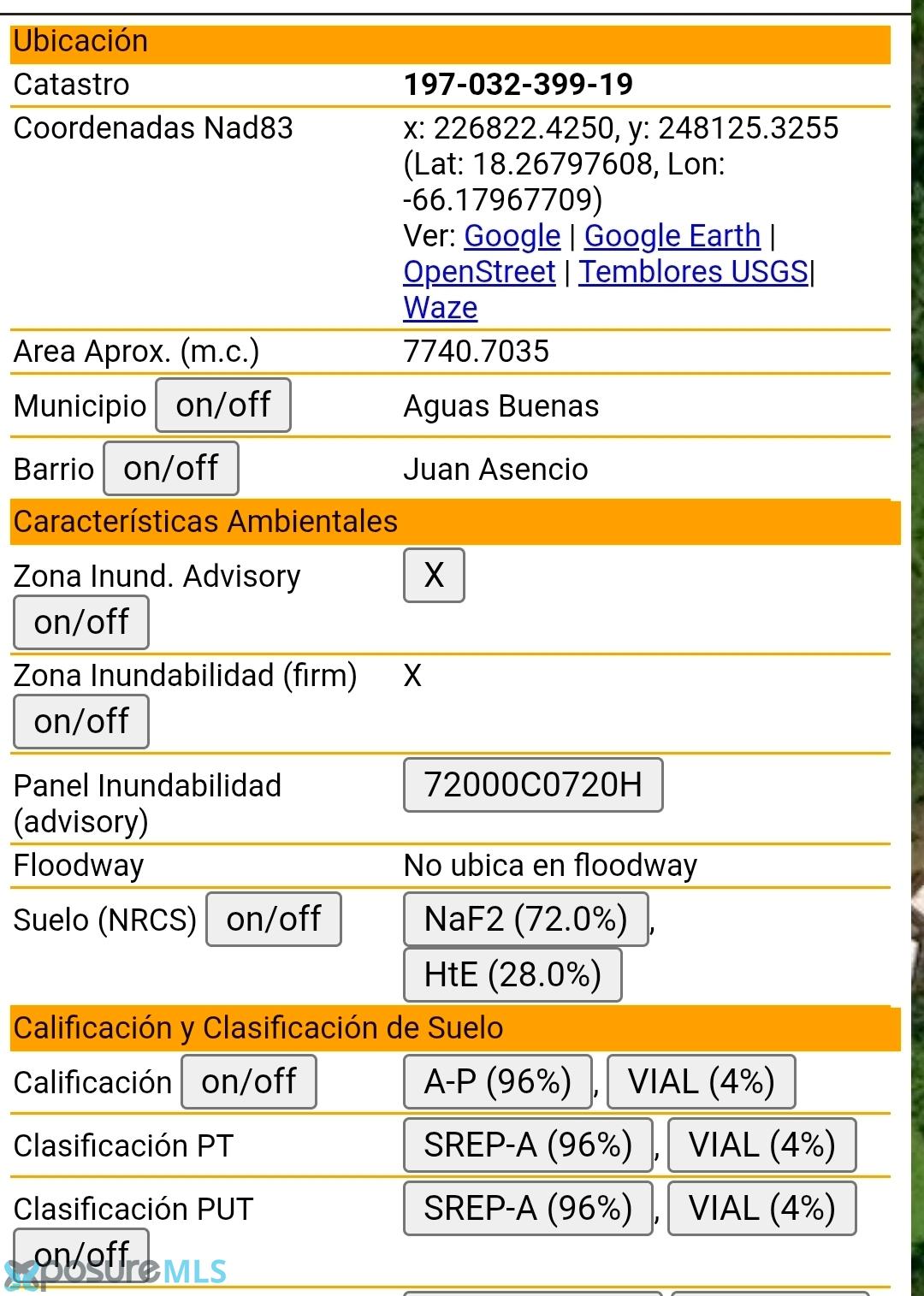Toggle the Suelo (NRCS) layer on/off
Image resolution: width=924 pixels, height=1296 pixels.
(x=273, y=920)
